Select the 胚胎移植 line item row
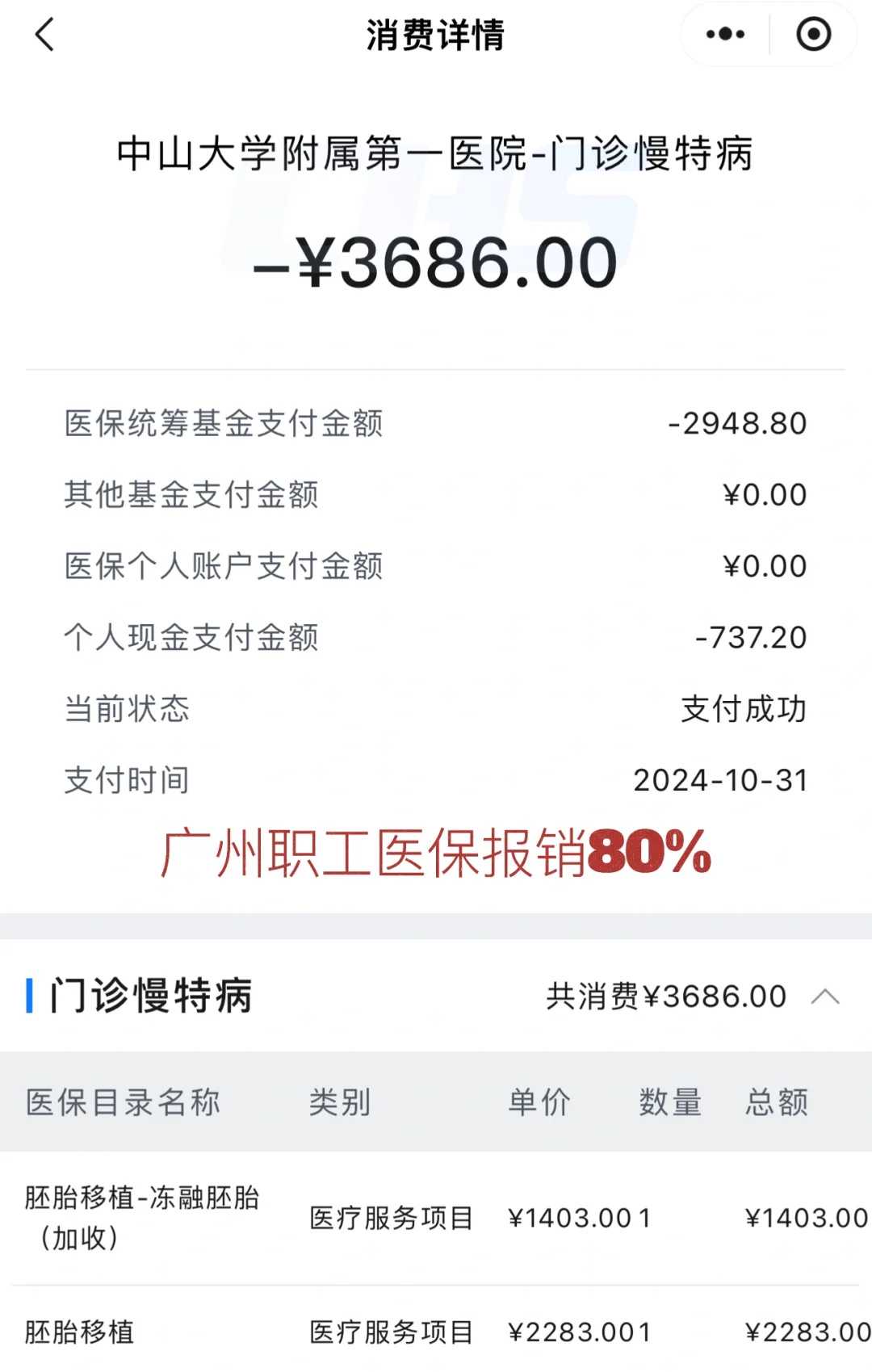The height and width of the screenshot is (1372, 872). click(x=436, y=1329)
